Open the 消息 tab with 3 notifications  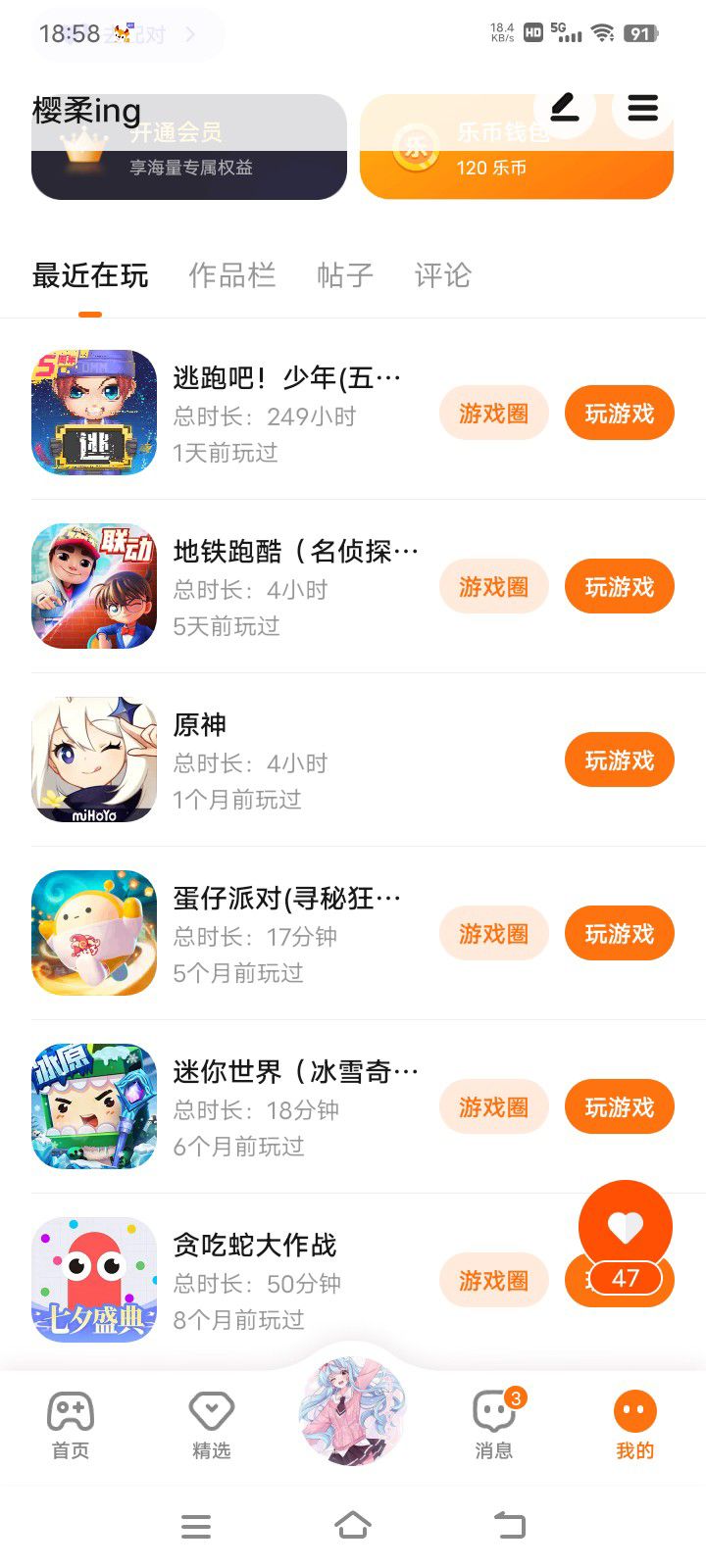click(x=493, y=1425)
